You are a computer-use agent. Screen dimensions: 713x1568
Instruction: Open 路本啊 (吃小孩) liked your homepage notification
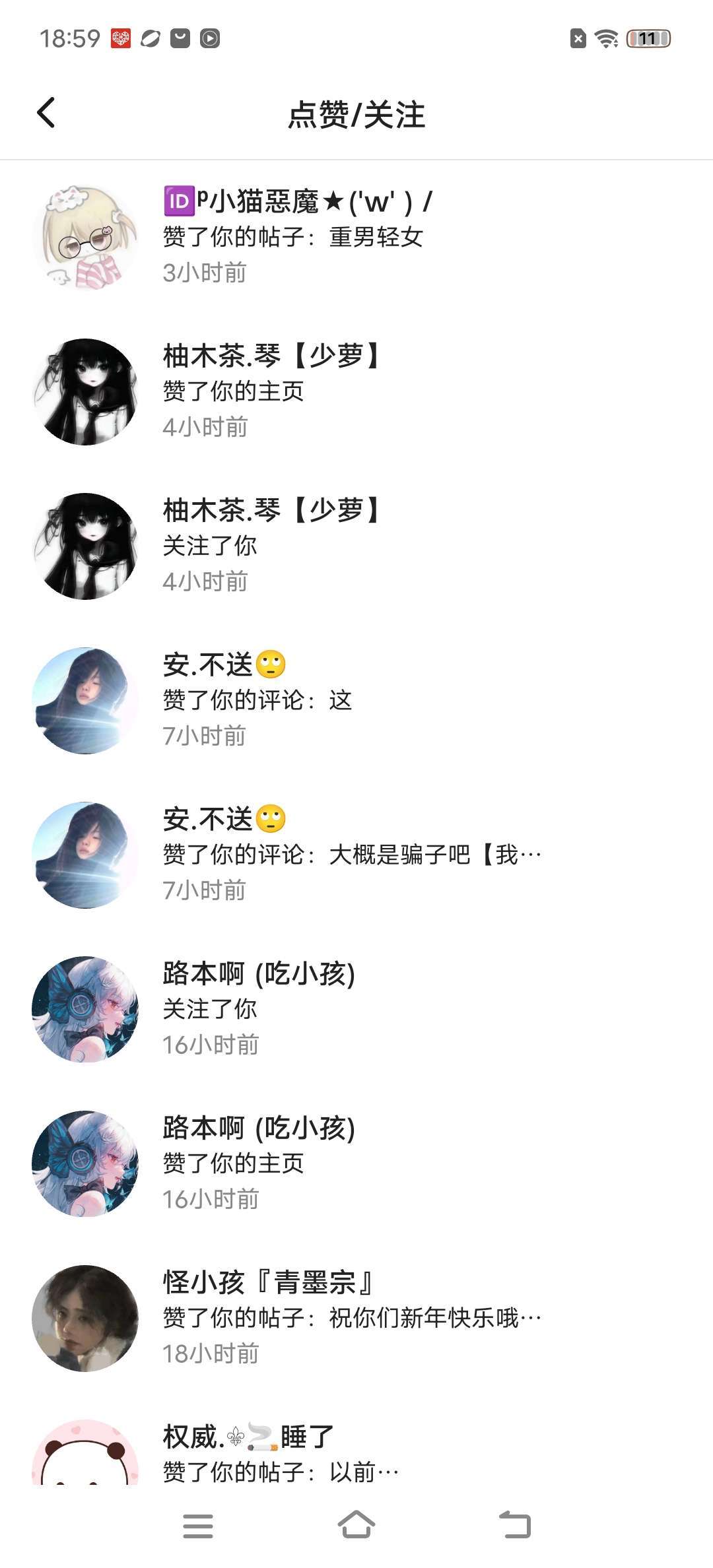pyautogui.click(x=356, y=1163)
